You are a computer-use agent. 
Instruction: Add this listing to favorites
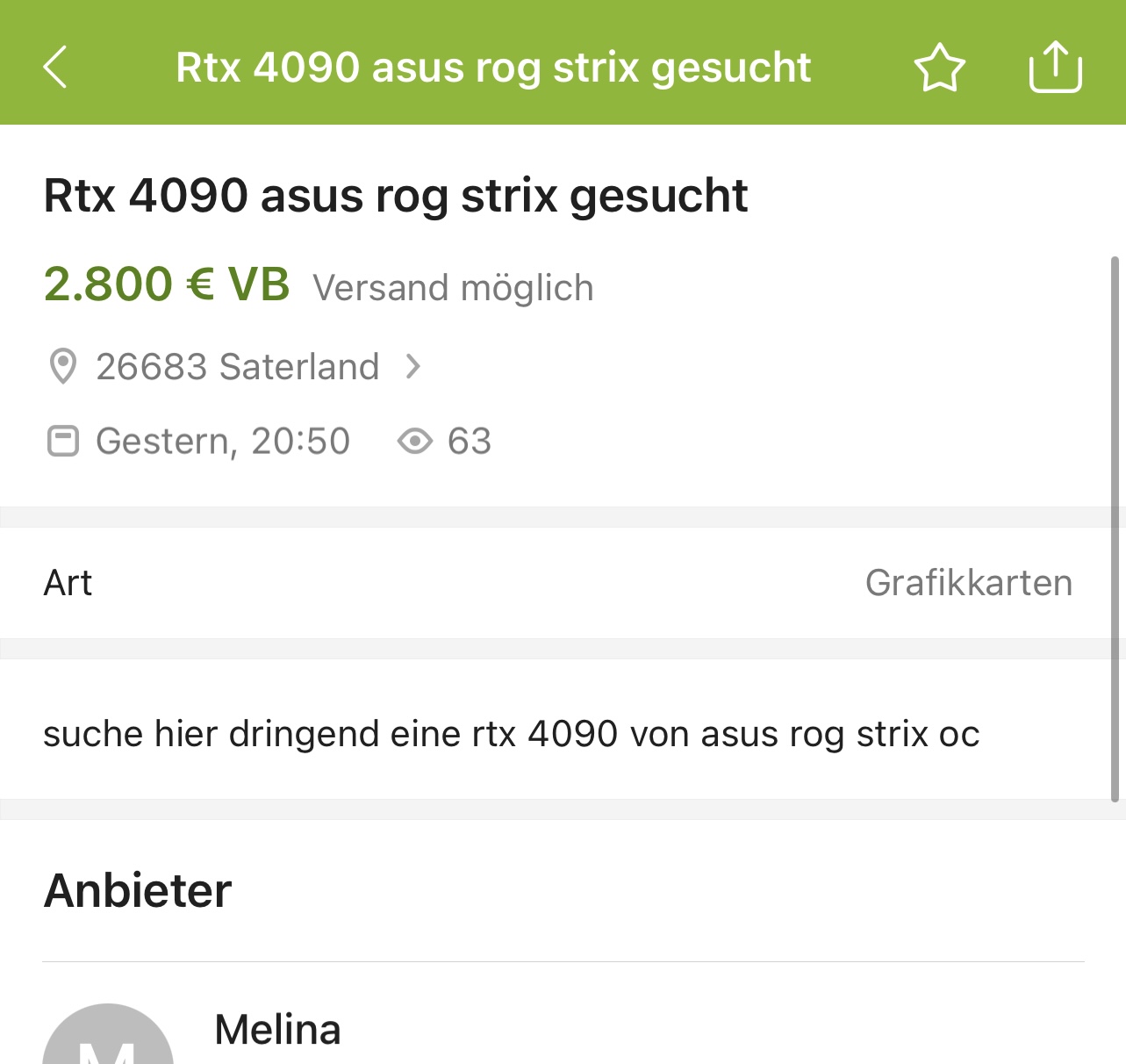(x=939, y=68)
